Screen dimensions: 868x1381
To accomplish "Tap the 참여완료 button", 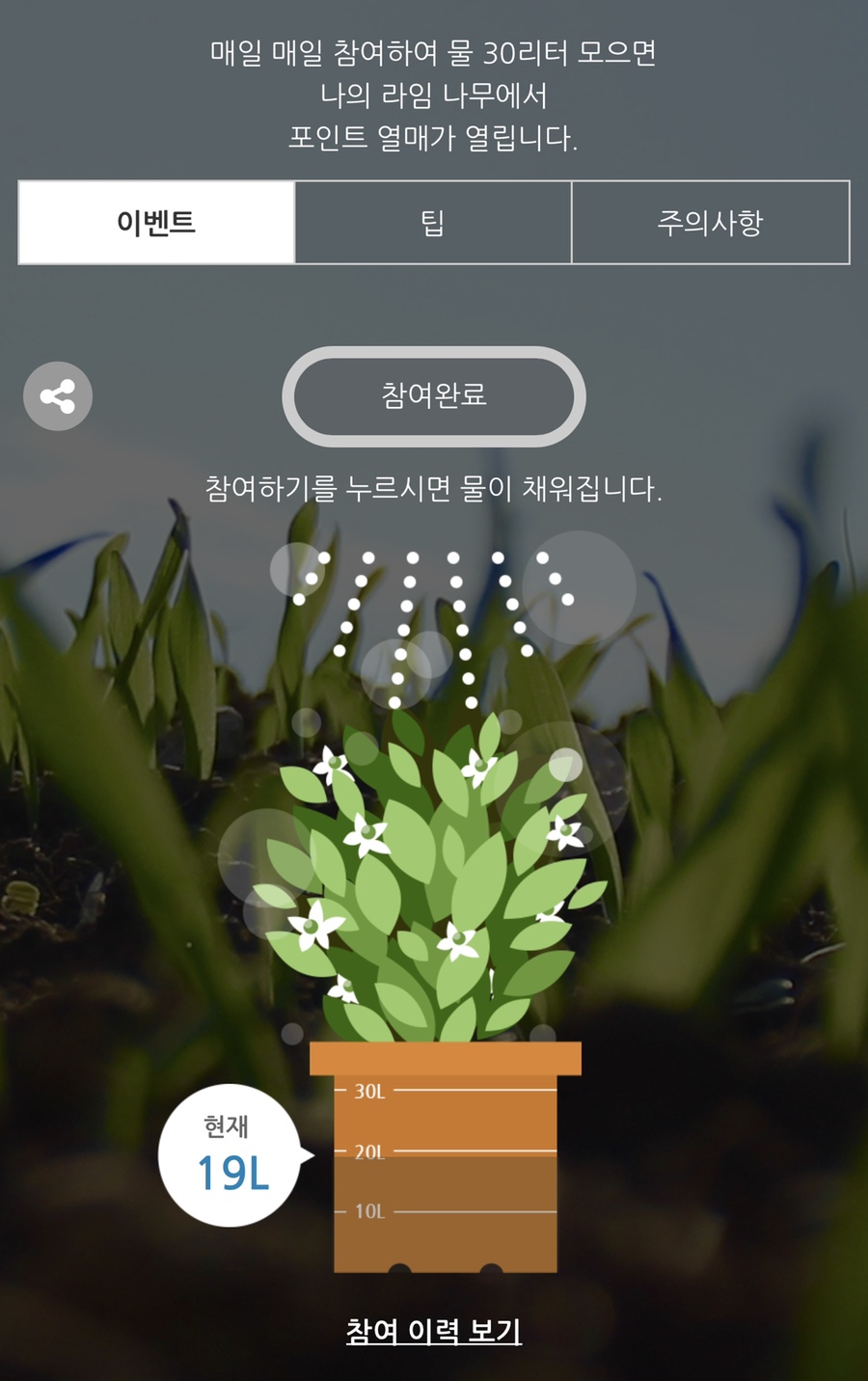I will click(x=434, y=396).
